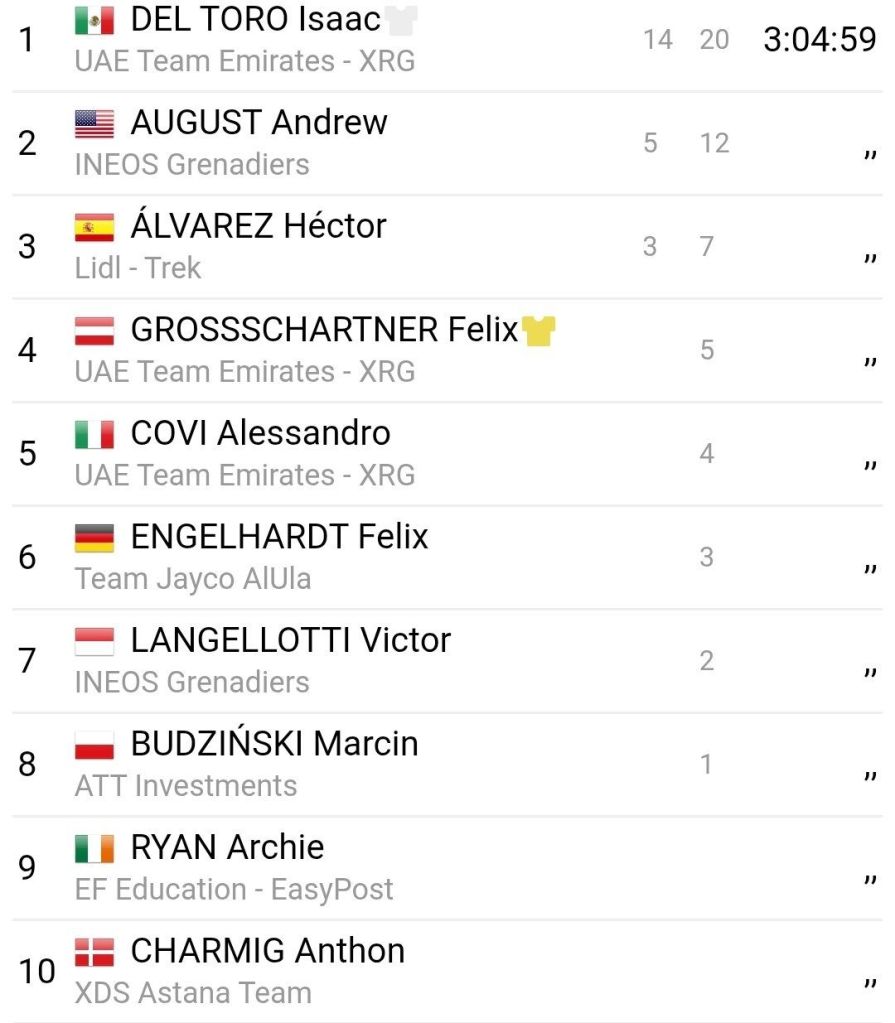Open Archie Ryan's rider page
This screenshot has width=895, height=1023.
[x=227, y=847]
